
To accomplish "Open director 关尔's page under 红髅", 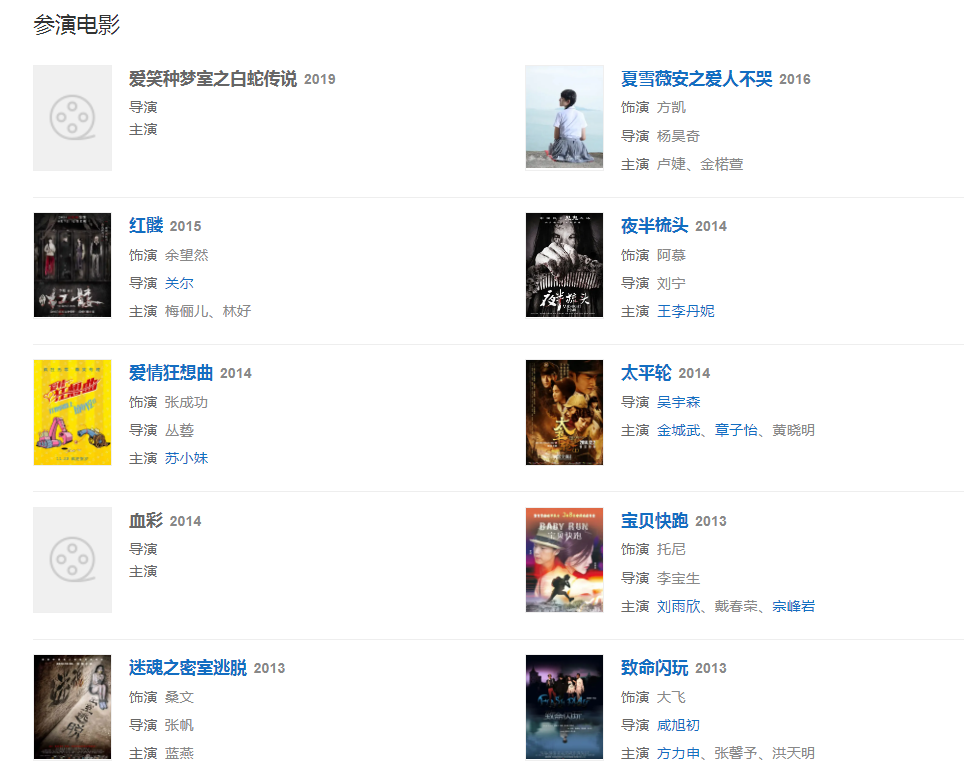I will 179,283.
